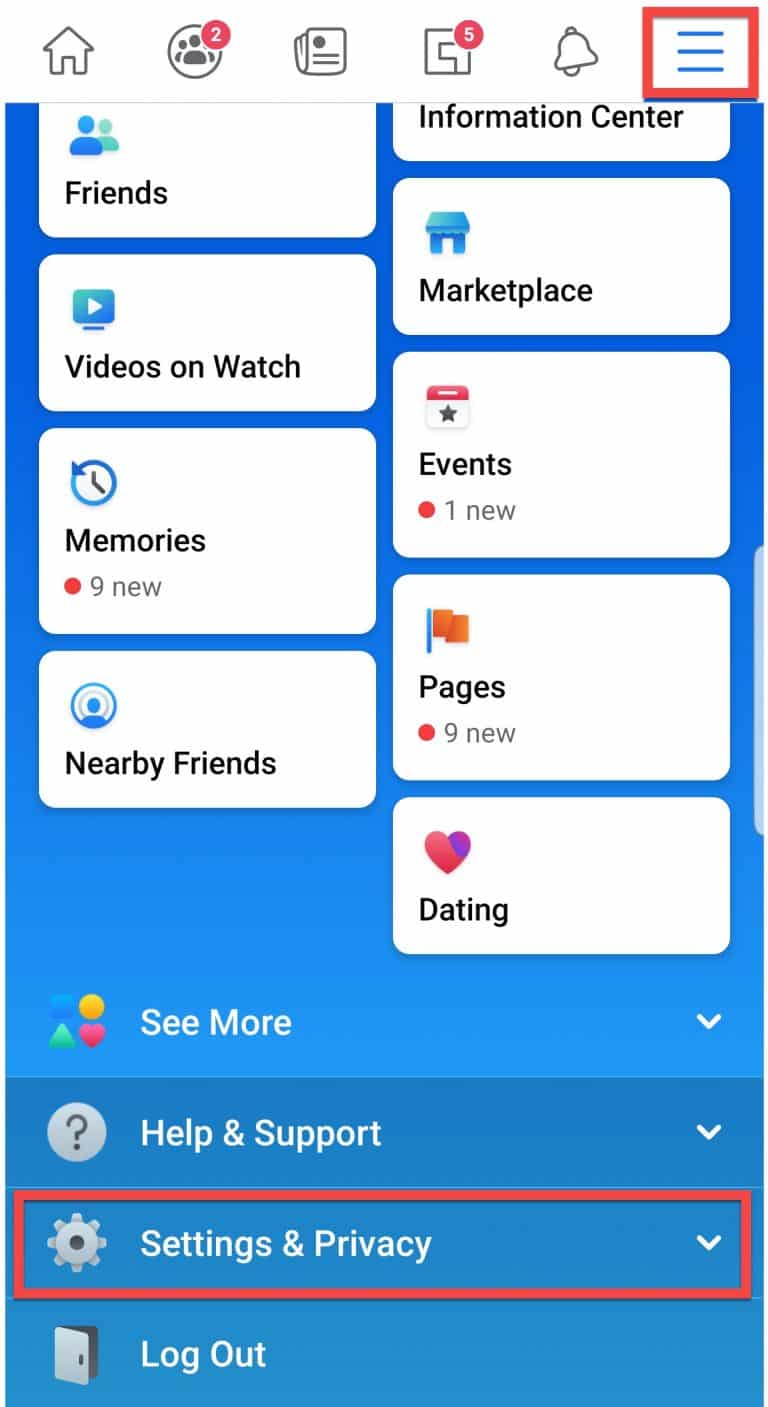Expand Help & Support
768x1407 pixels.
coord(384,1133)
